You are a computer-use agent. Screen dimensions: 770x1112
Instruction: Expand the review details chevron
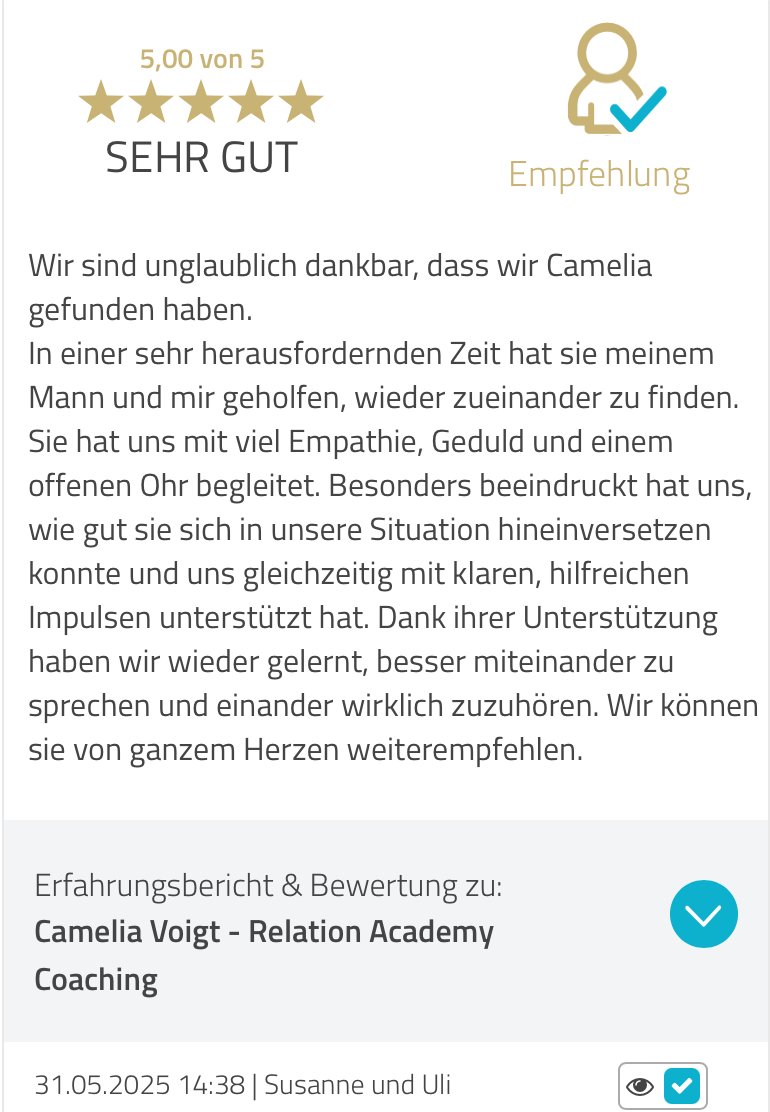coord(703,913)
